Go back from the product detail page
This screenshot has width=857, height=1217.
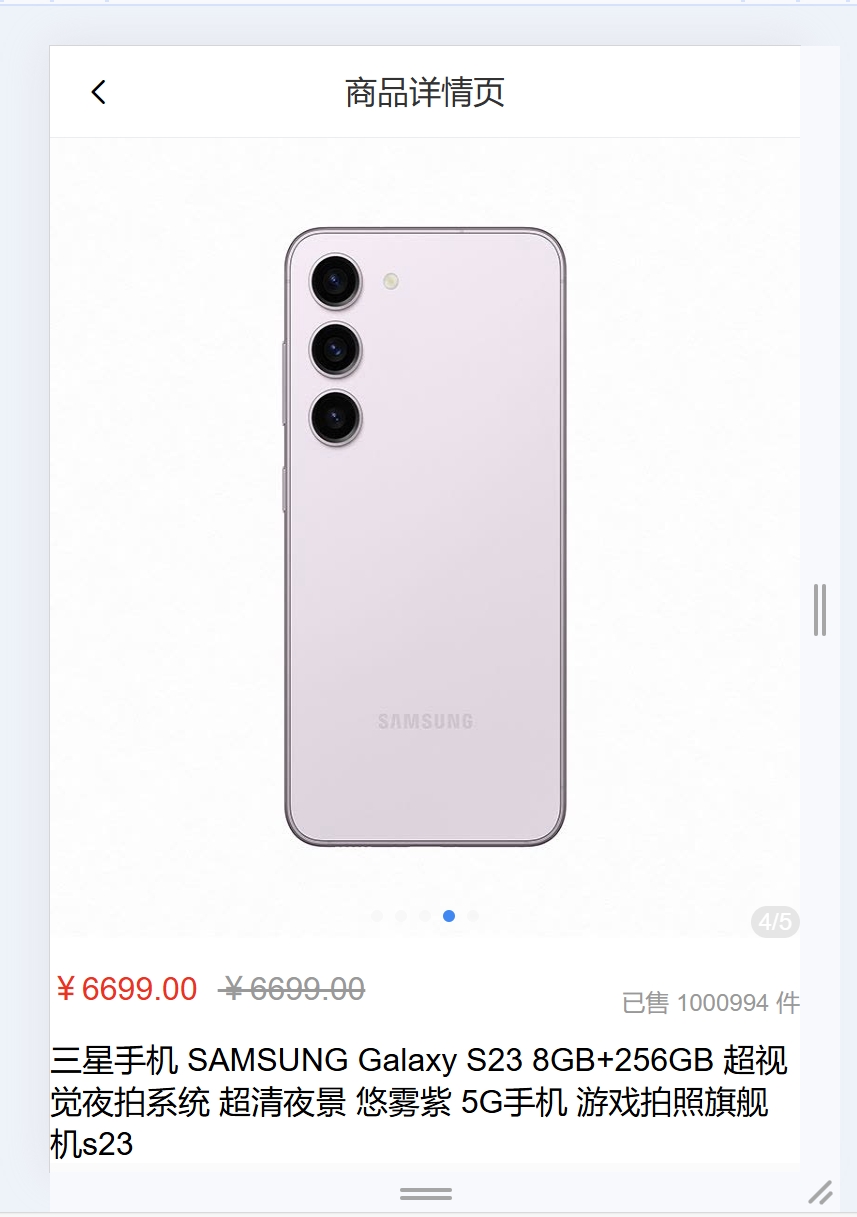[98, 92]
